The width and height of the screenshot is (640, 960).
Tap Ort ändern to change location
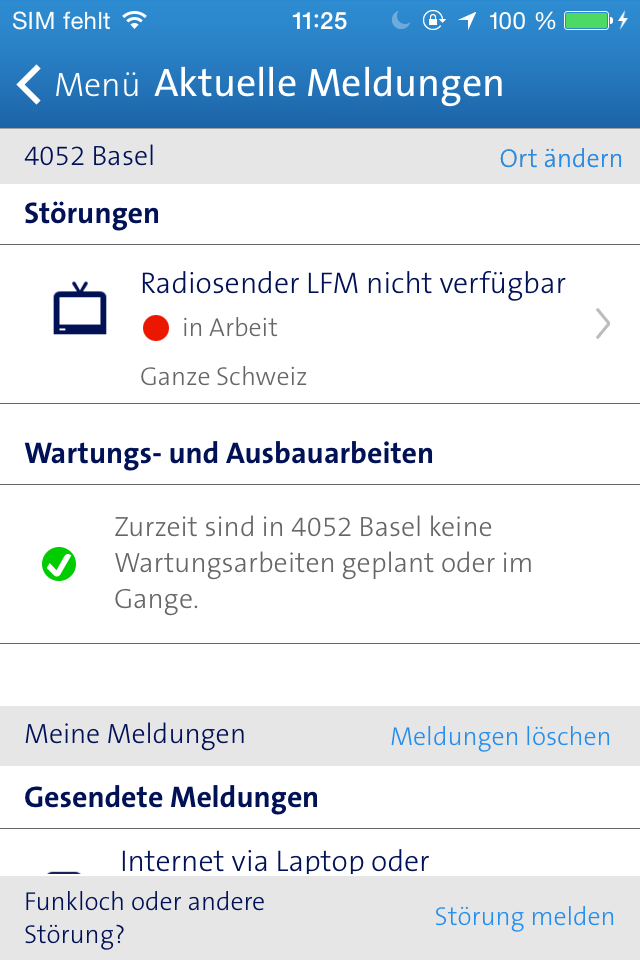560,158
